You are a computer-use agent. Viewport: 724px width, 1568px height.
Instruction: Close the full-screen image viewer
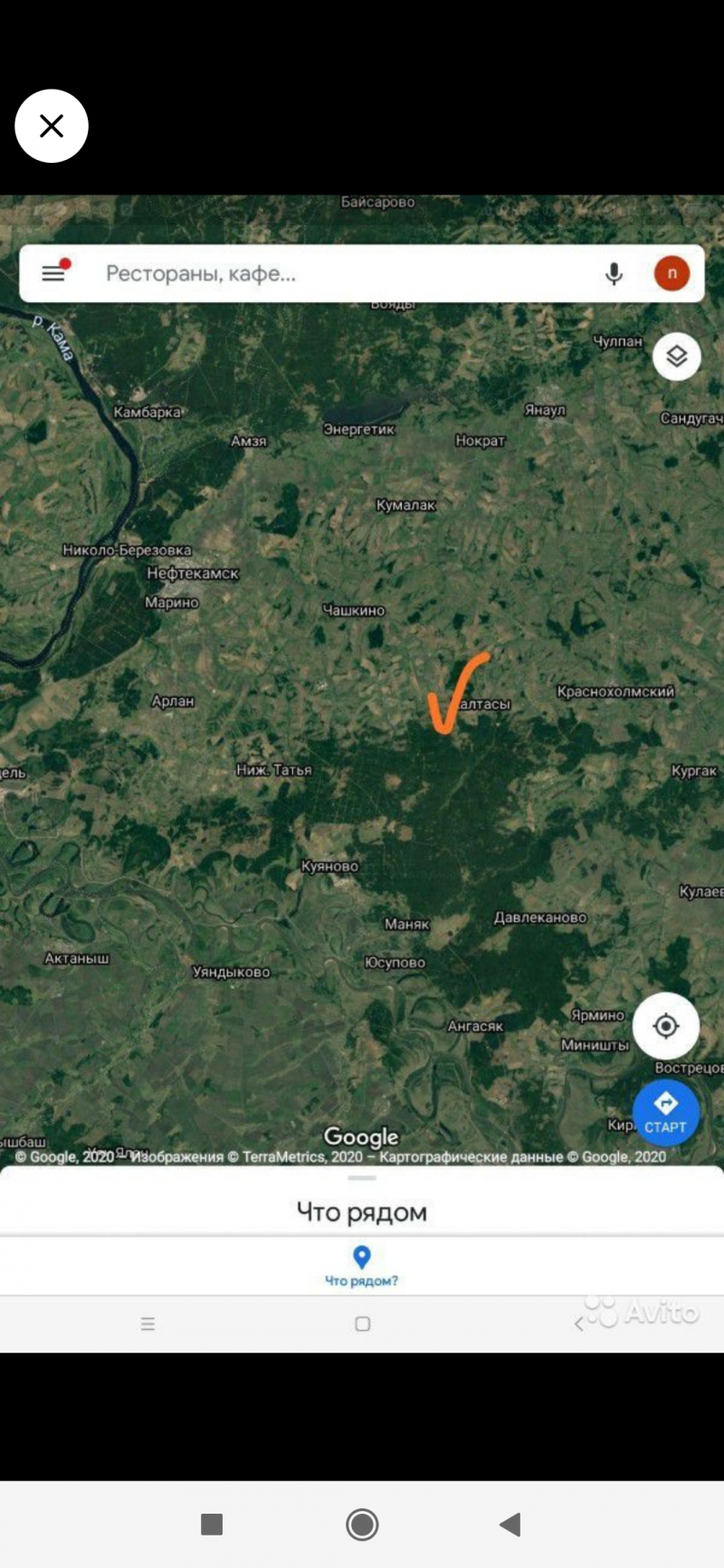click(x=52, y=126)
